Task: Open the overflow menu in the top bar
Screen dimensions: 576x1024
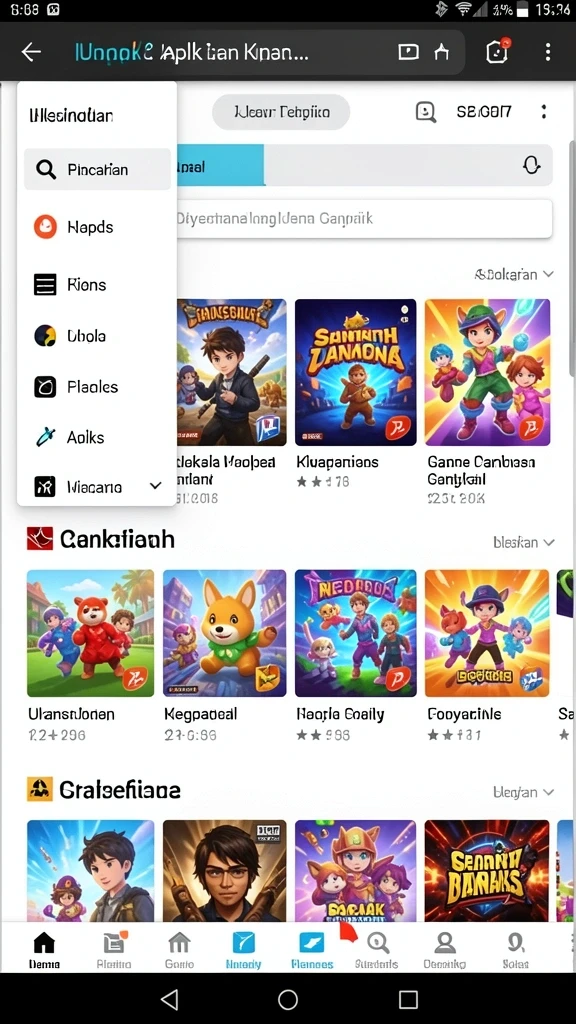Action: point(547,52)
